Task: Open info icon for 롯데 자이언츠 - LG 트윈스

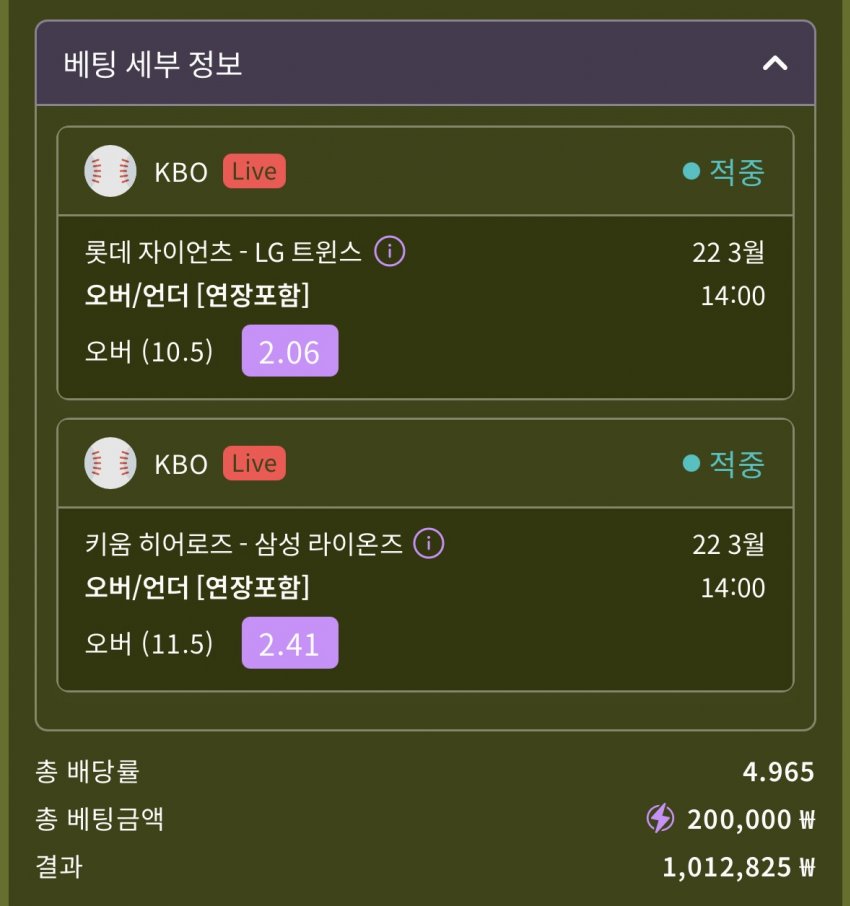Action: coord(390,252)
